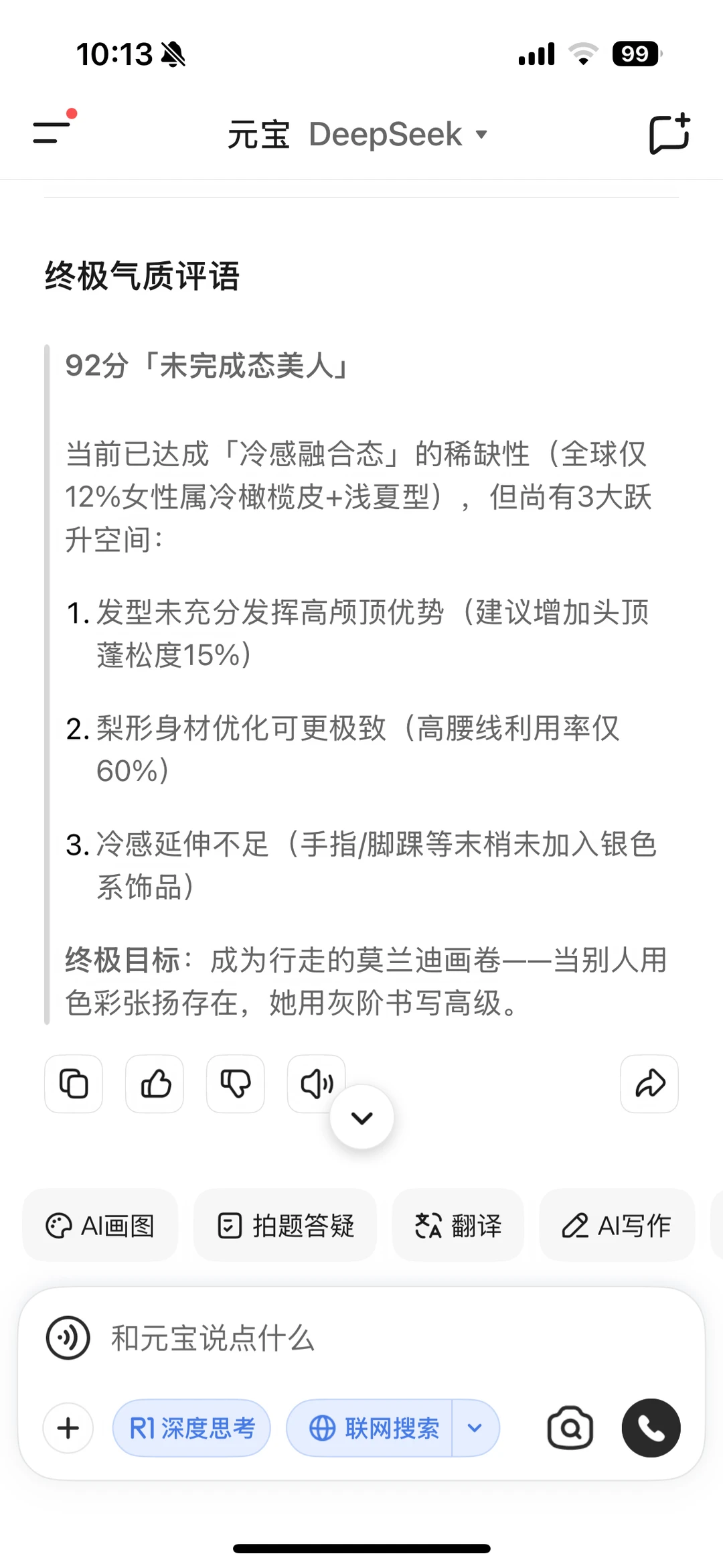The image size is (723, 1568).
Task: Open the DeepSeek model dropdown
Action: pyautogui.click(x=398, y=134)
